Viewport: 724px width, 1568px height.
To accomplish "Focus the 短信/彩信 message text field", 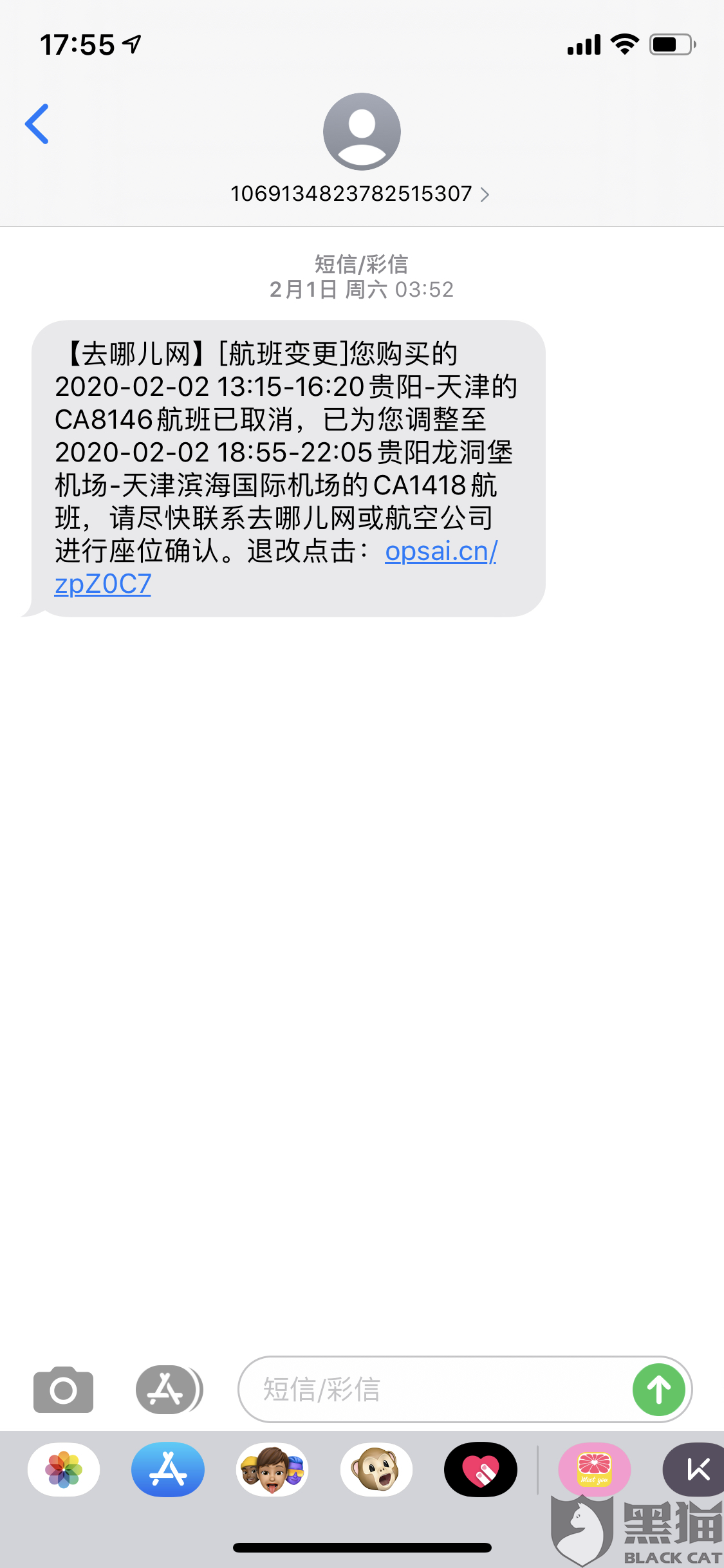I will click(431, 1389).
